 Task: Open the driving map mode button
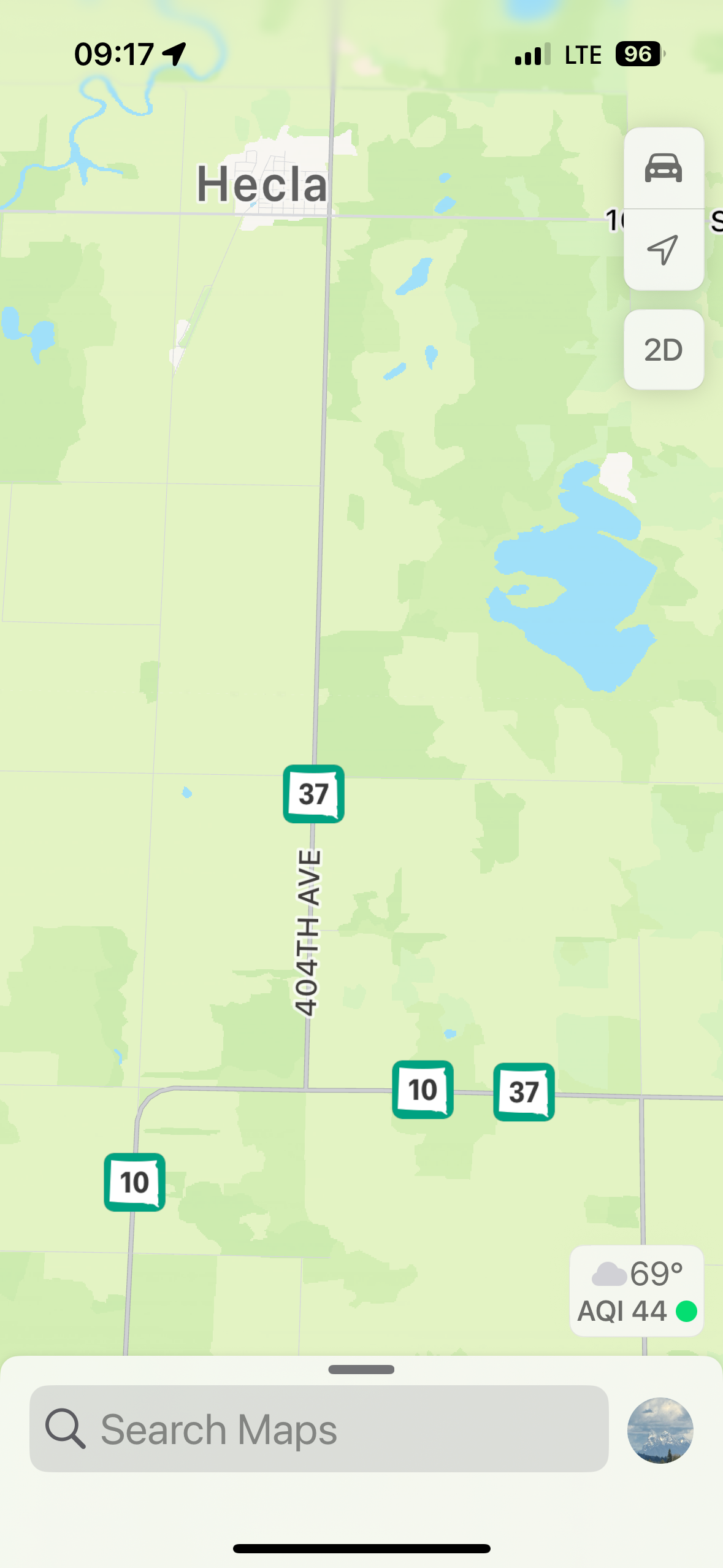(x=663, y=167)
